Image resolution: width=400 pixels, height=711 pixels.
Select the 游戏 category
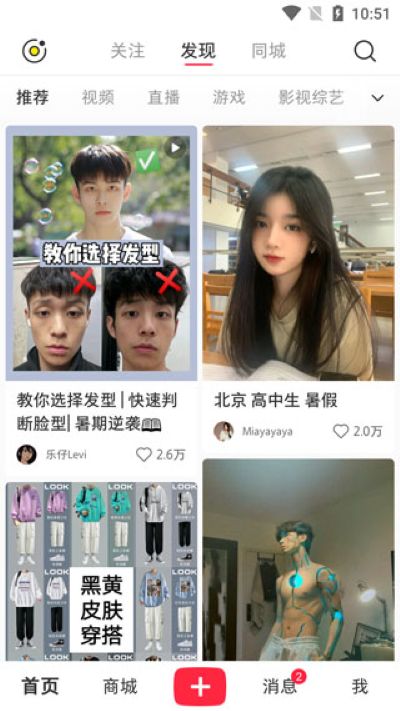pos(229,97)
